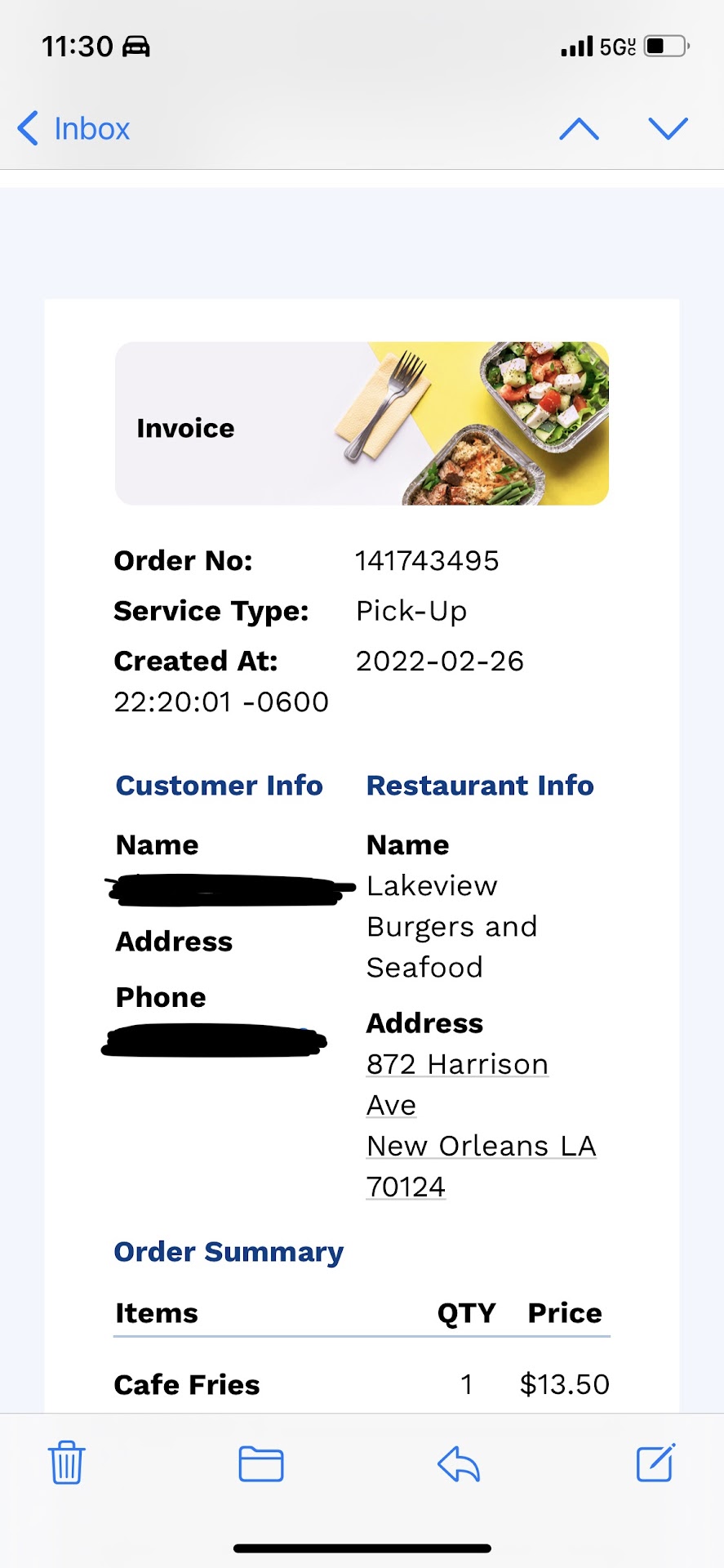This screenshot has height=1568, width=724.
Task: Open the 872 Harrison Ave address link
Action: [457, 1065]
